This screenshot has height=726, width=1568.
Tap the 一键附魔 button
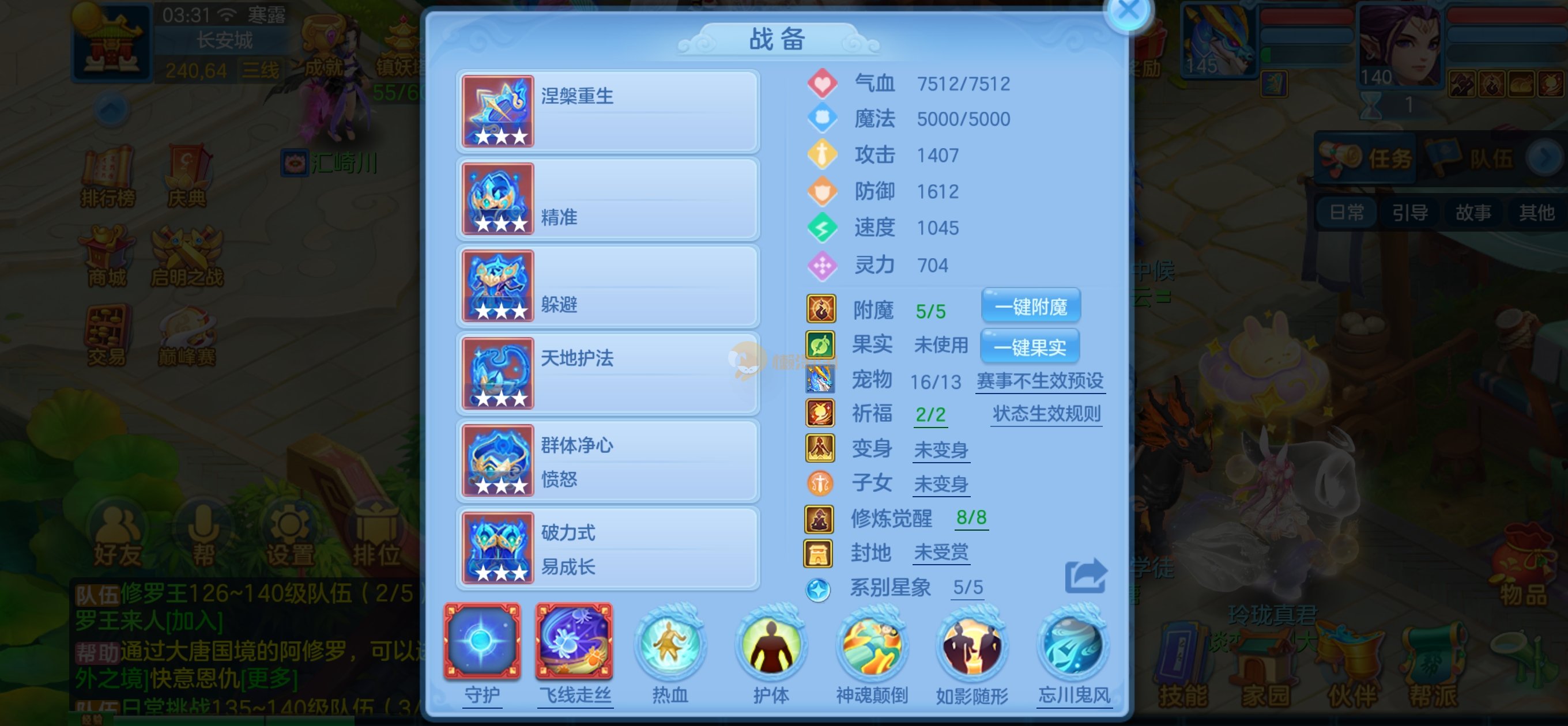click(1031, 307)
